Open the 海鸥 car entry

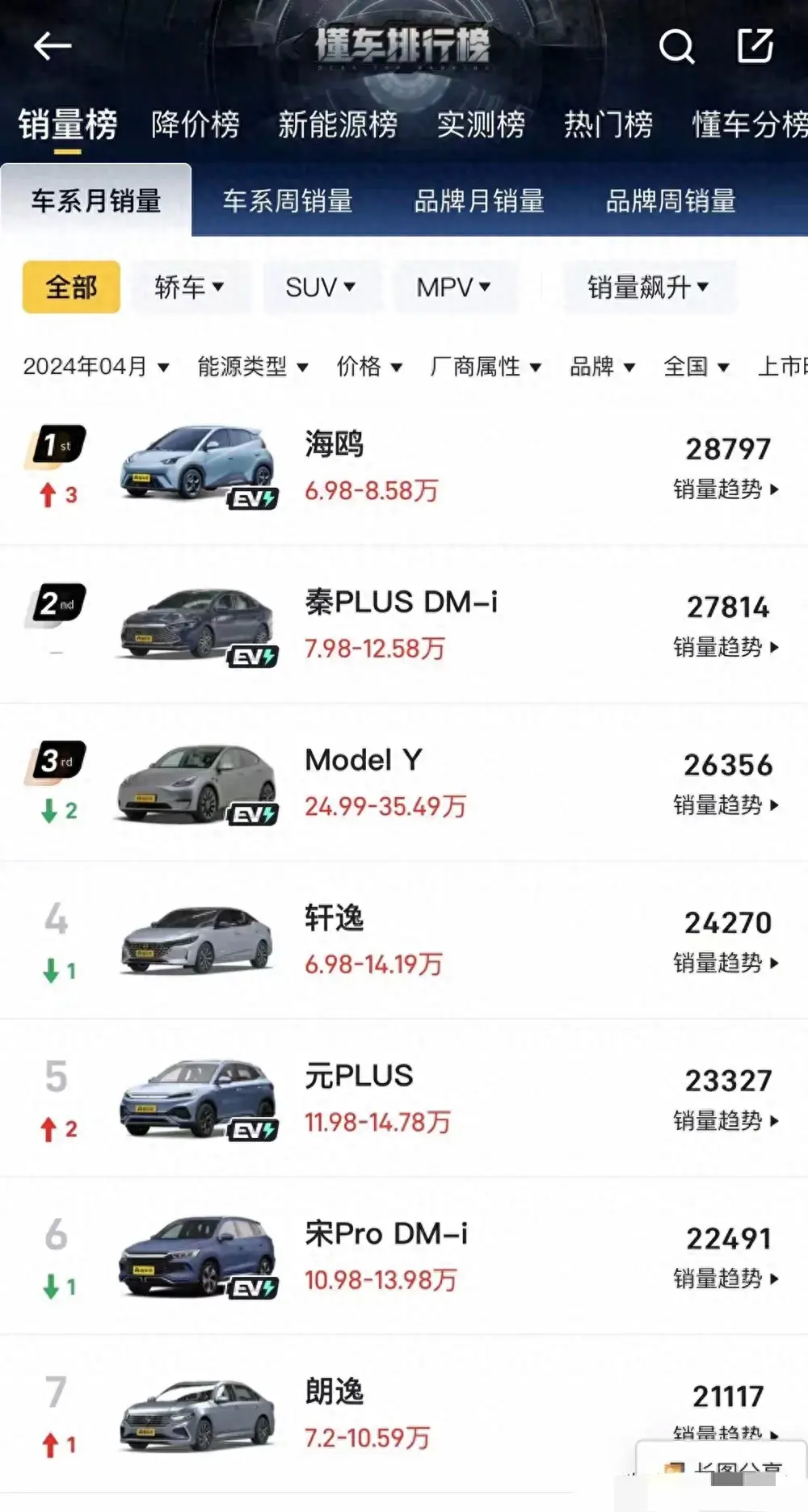(335, 444)
